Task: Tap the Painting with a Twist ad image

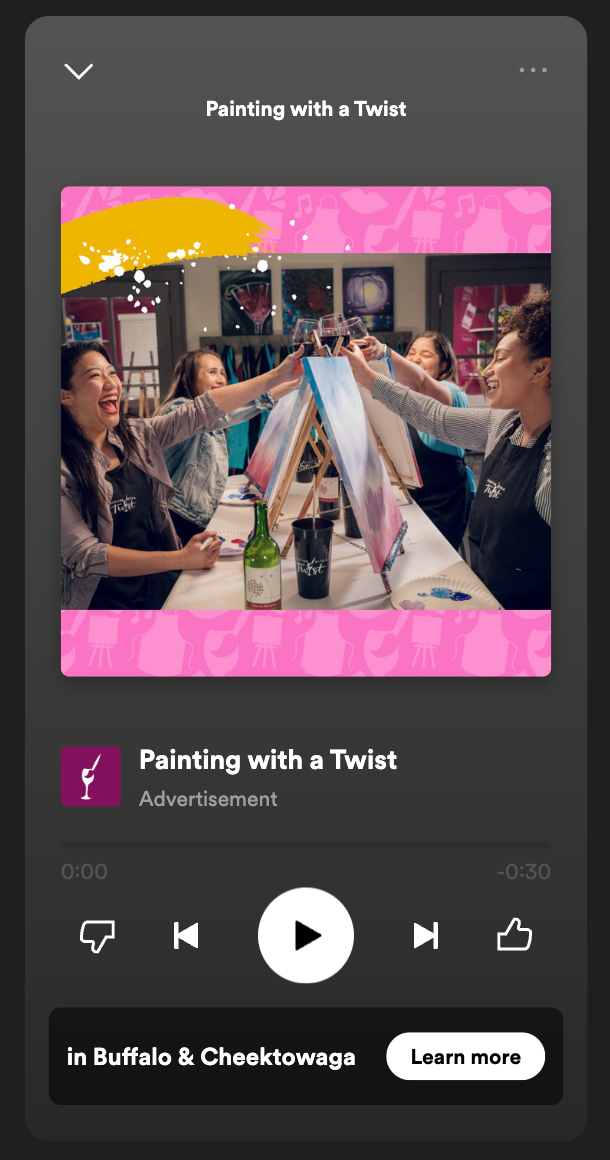Action: [x=305, y=431]
